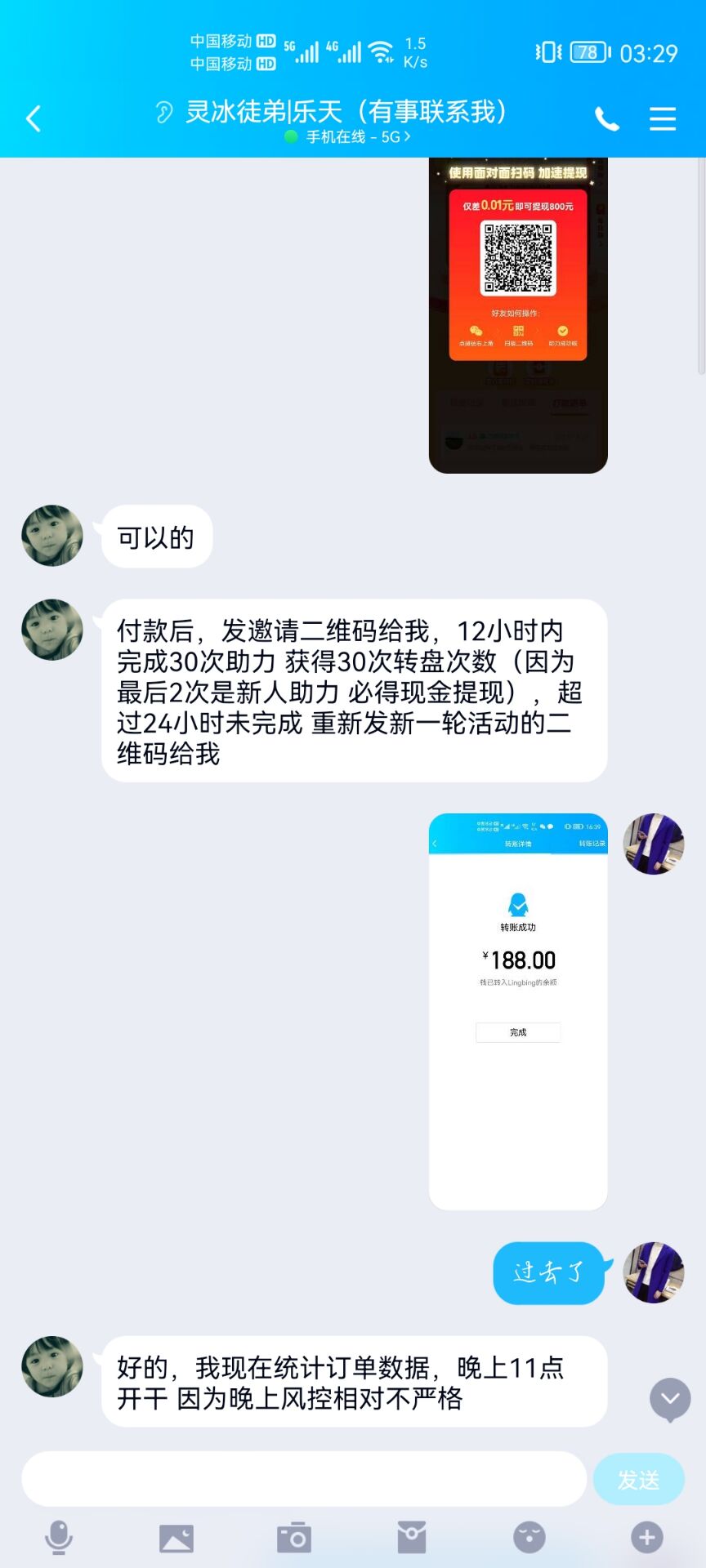The width and height of the screenshot is (706, 1568).
Task: Tap my own avatar beside 过去了
Action: 653,1272
